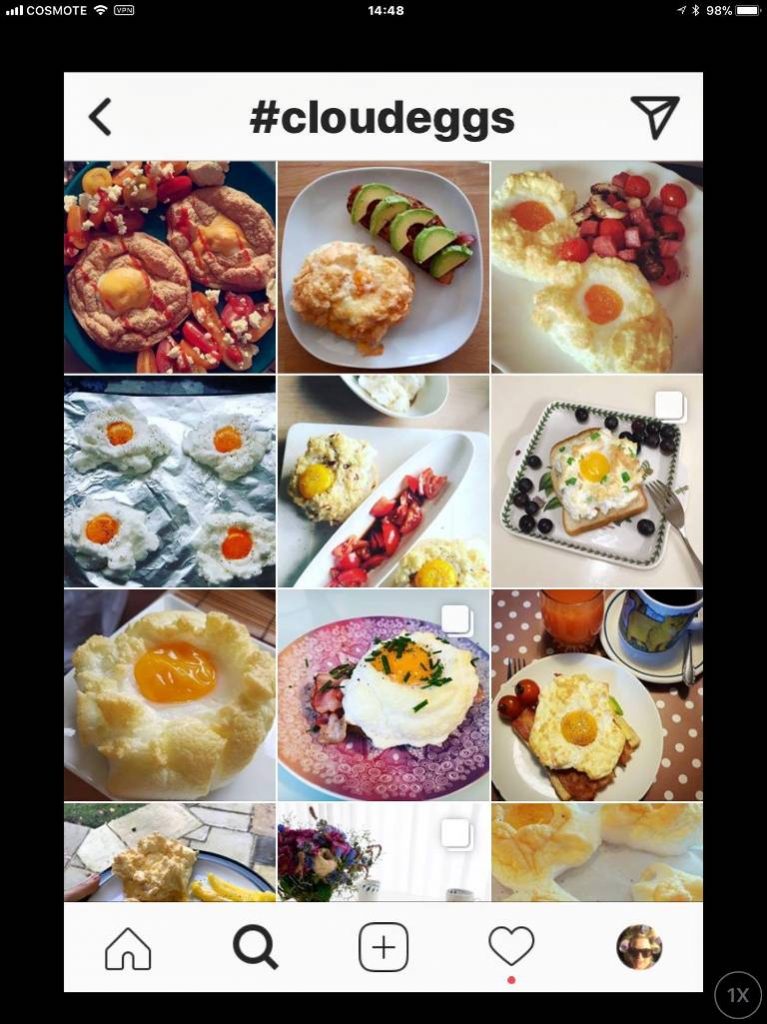The image size is (767, 1024).
Task: Go back from the #cloudeggs page
Action: pos(100,117)
